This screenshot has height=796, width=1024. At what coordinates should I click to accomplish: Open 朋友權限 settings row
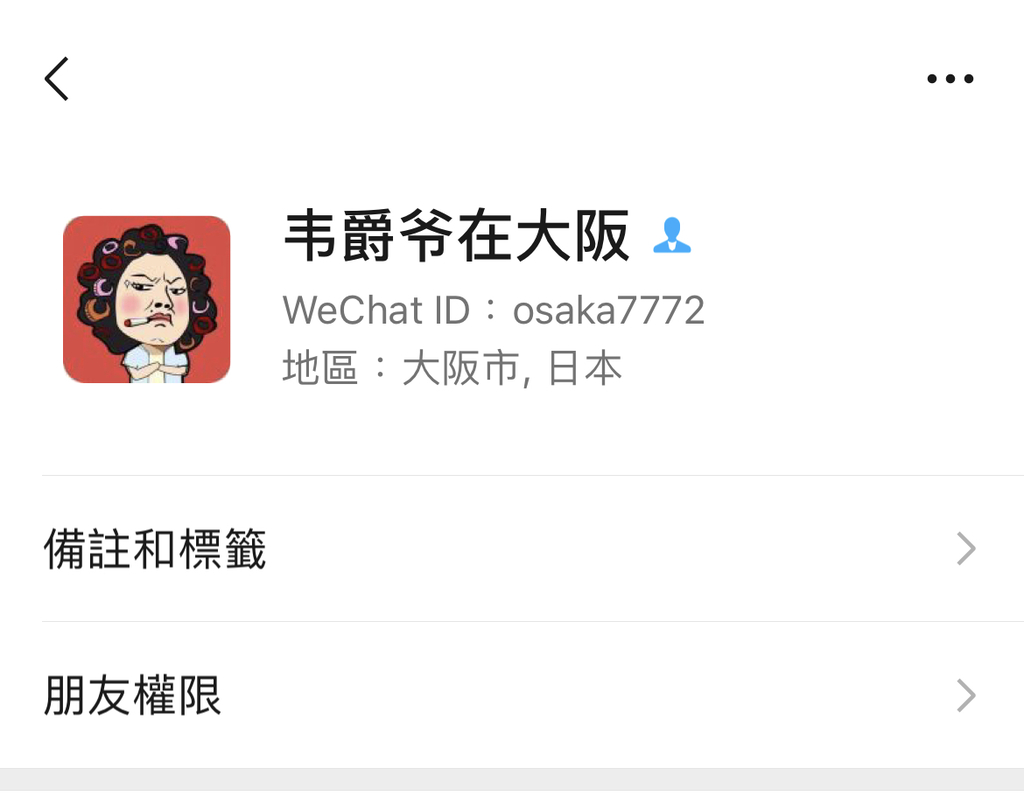click(510, 695)
